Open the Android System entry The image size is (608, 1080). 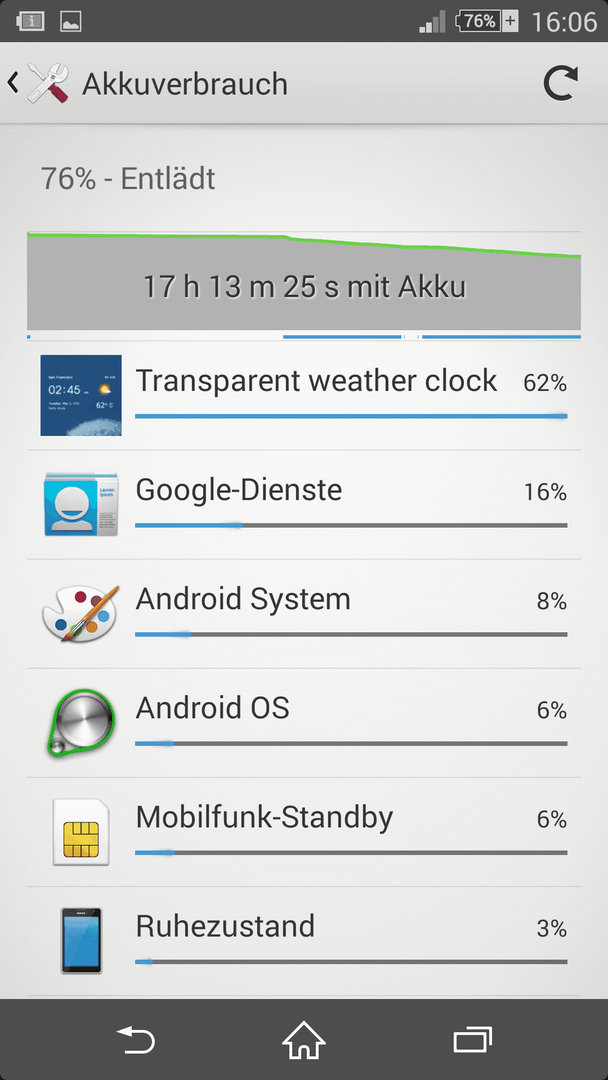[304, 614]
